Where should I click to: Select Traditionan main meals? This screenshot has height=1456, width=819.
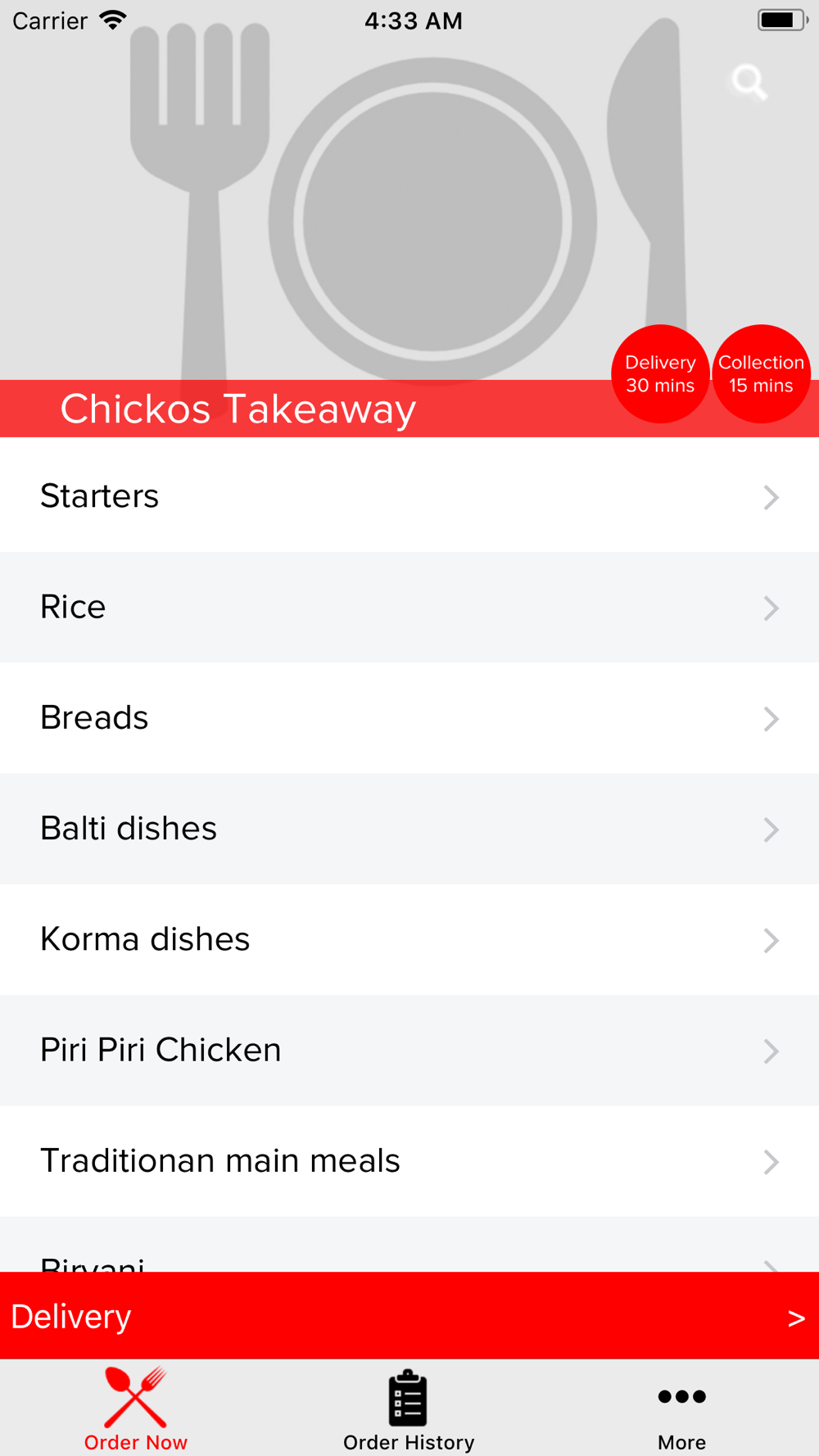(x=409, y=1161)
